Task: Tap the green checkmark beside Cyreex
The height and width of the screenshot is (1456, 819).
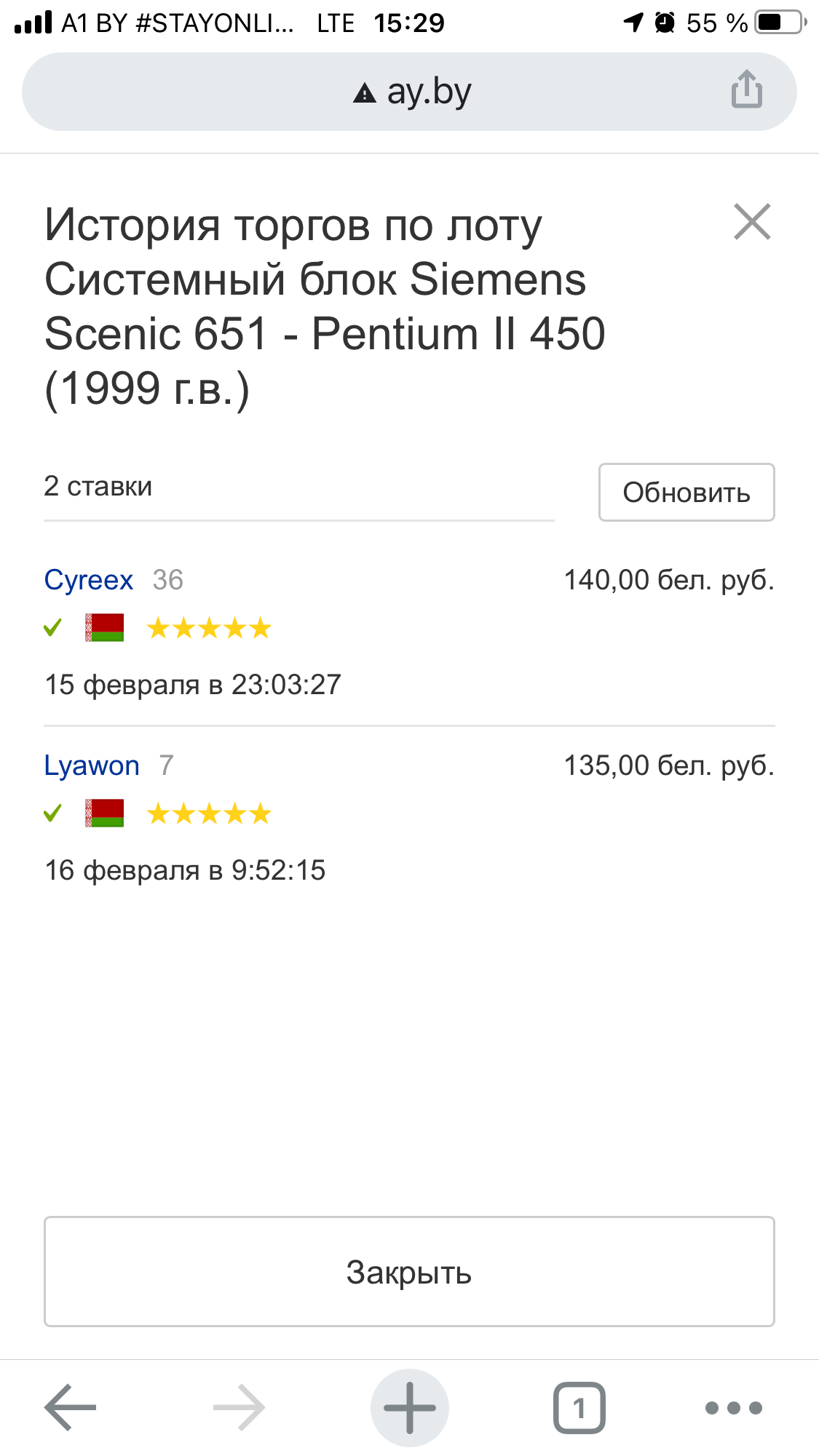Action: pos(54,627)
